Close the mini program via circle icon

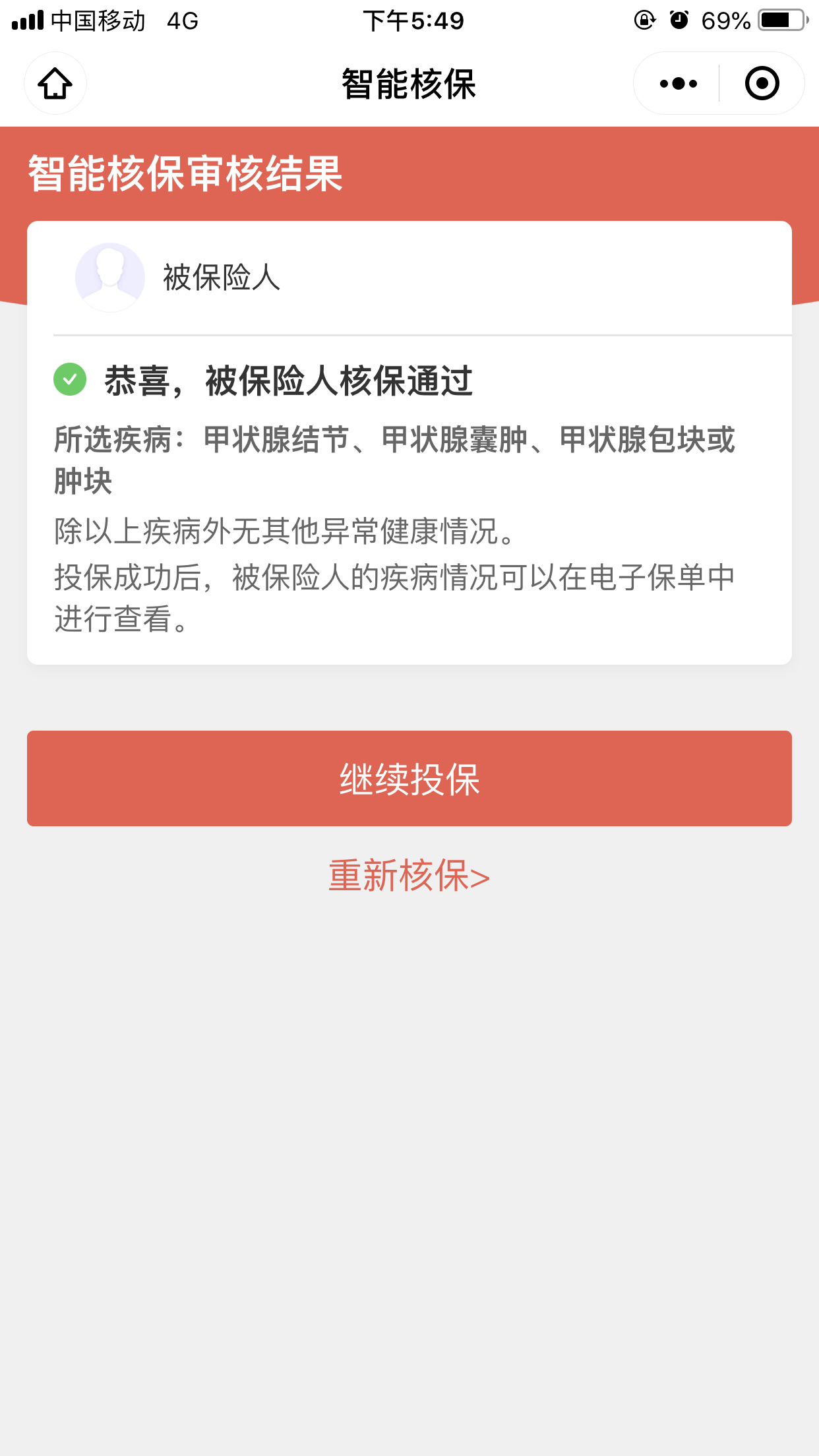762,84
